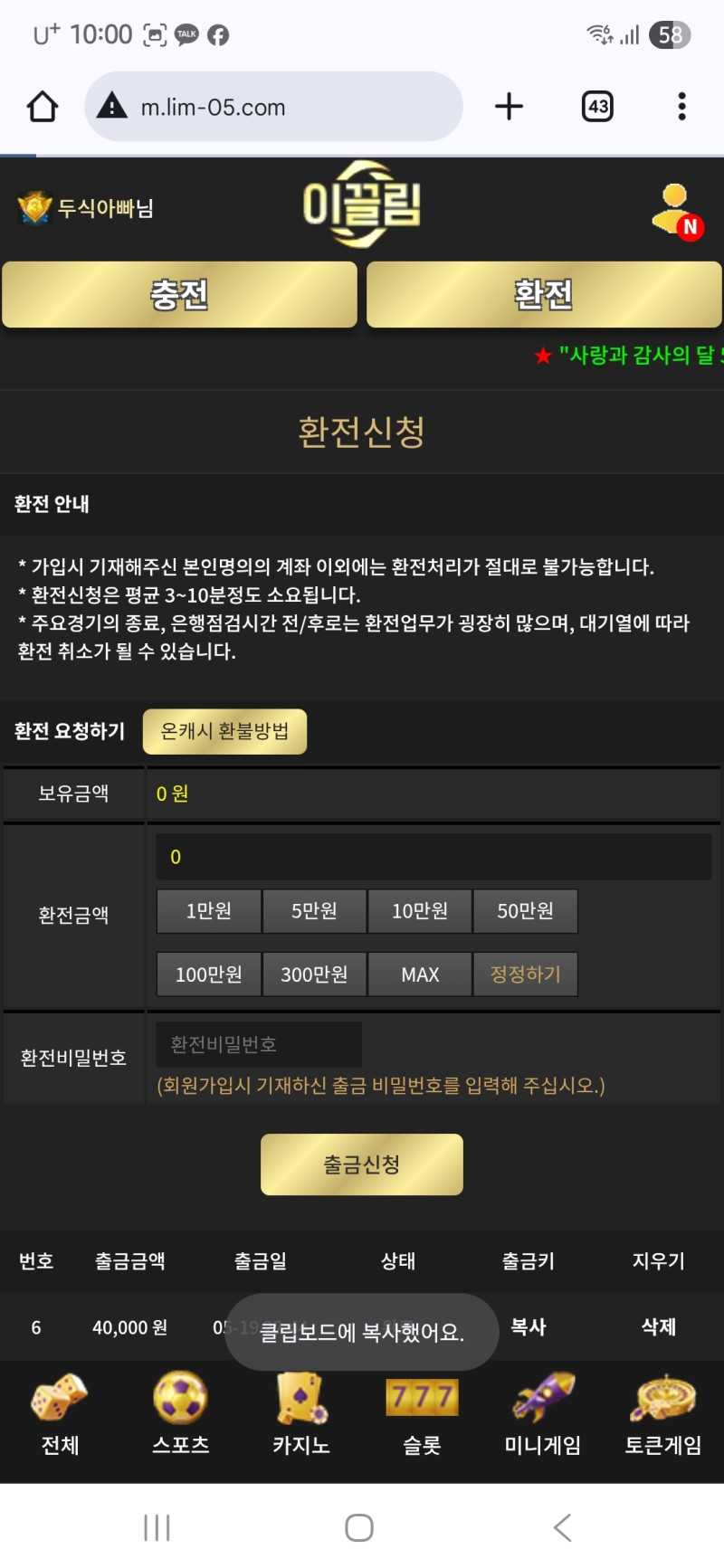The height and width of the screenshot is (1568, 724).
Task: Open the user profile icon with N badge
Action: coord(678,211)
